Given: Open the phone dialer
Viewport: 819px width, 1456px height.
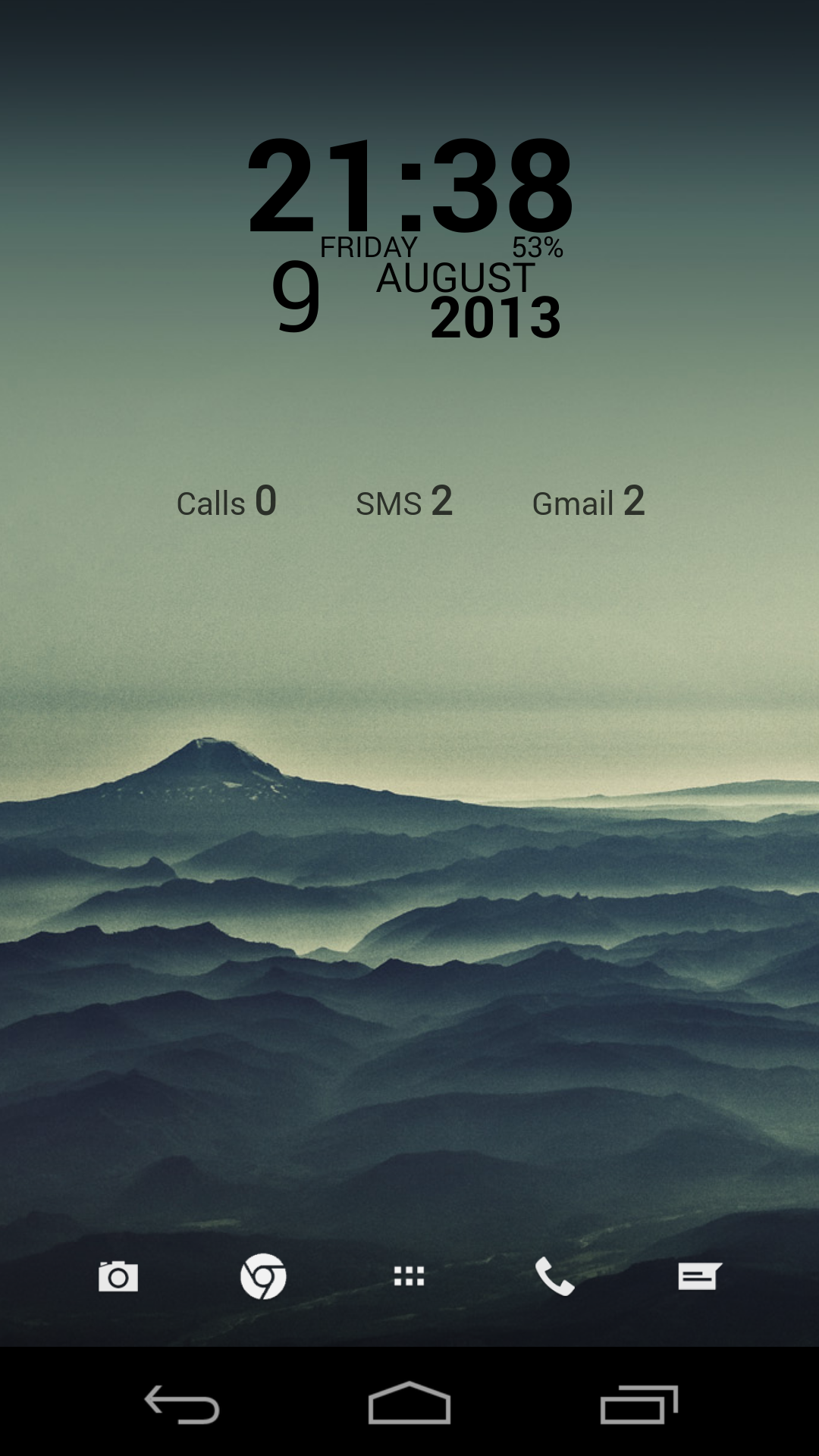Looking at the screenshot, I should pos(554,1276).
